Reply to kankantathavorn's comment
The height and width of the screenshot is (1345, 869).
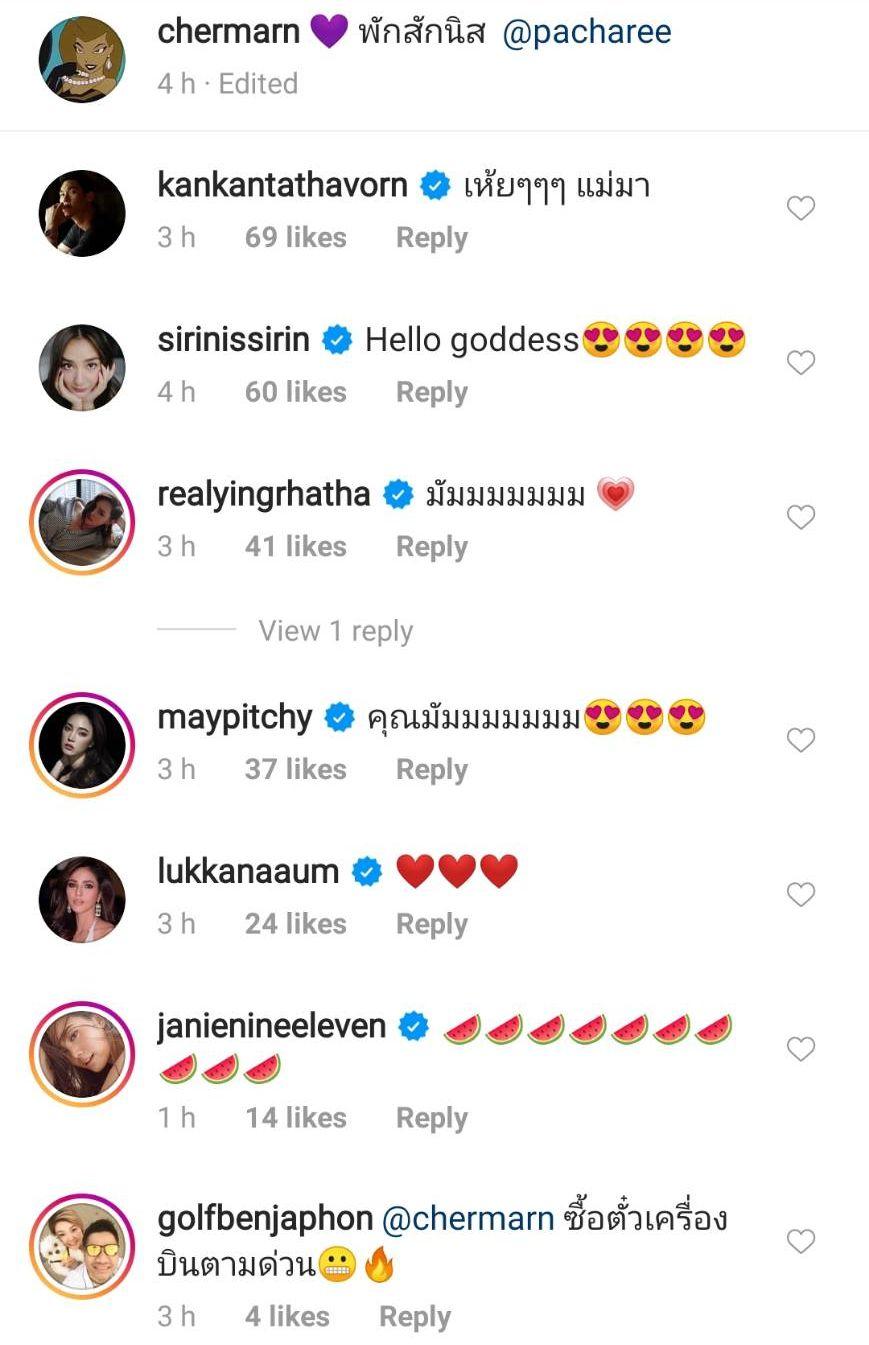click(x=431, y=238)
